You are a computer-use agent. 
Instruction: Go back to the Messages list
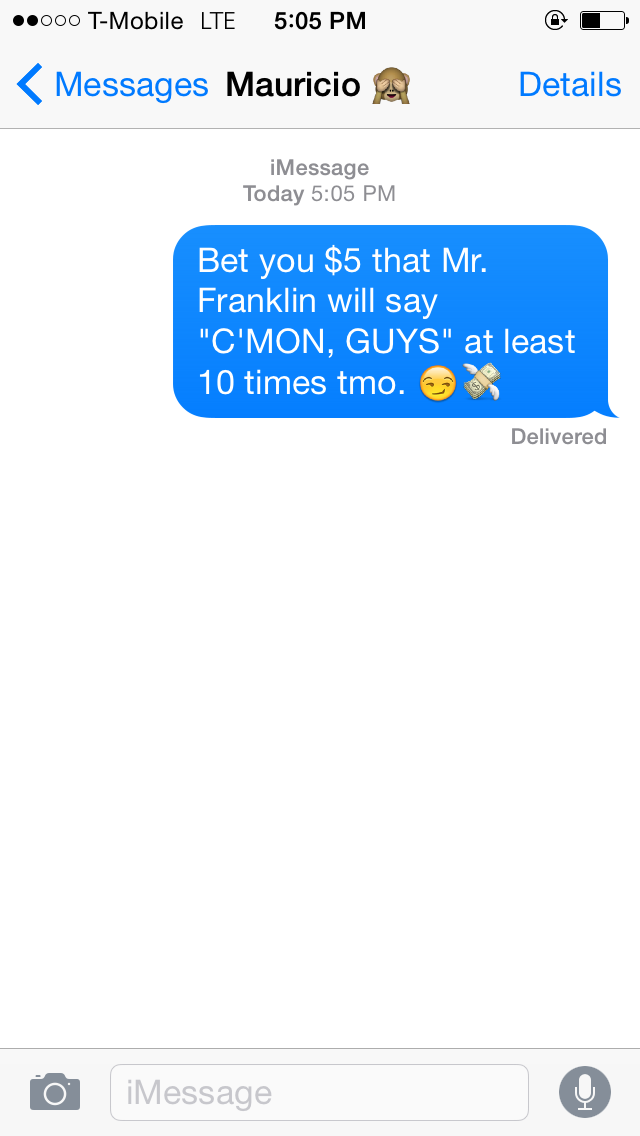point(111,85)
